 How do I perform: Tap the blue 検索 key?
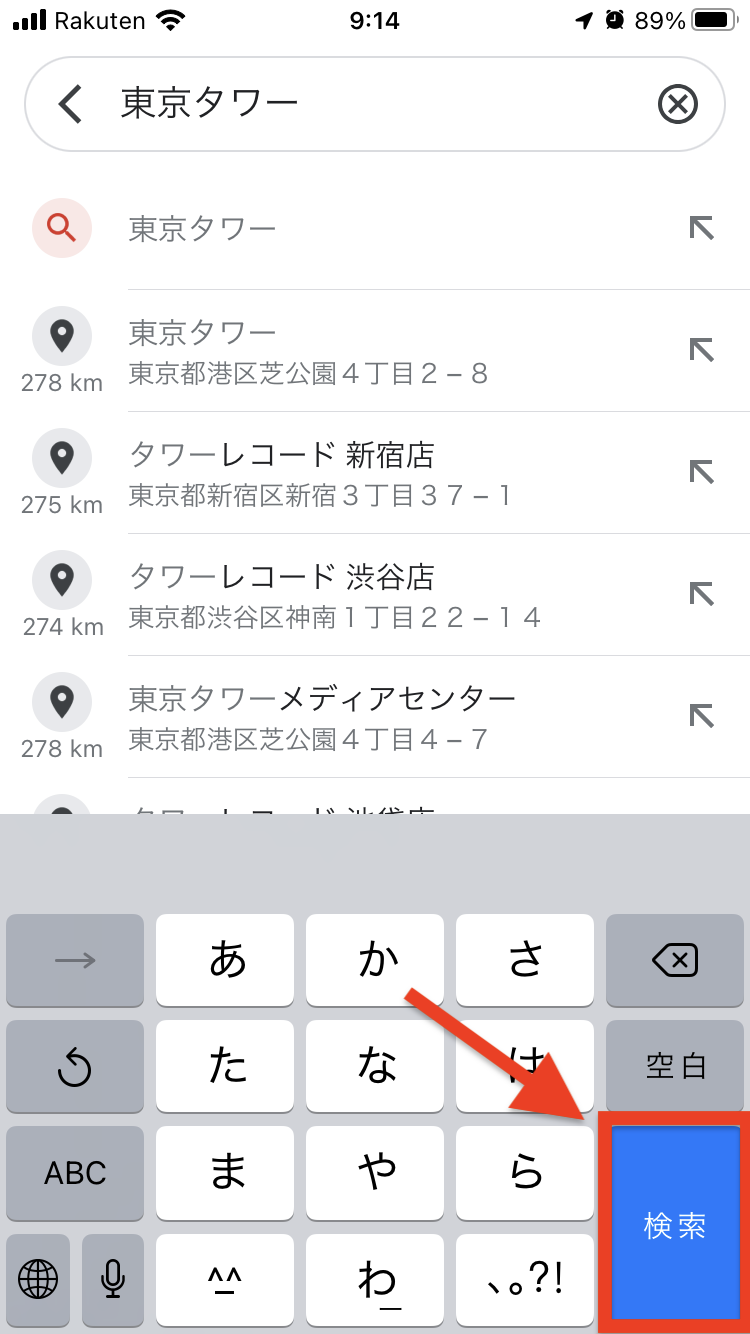click(x=675, y=1226)
